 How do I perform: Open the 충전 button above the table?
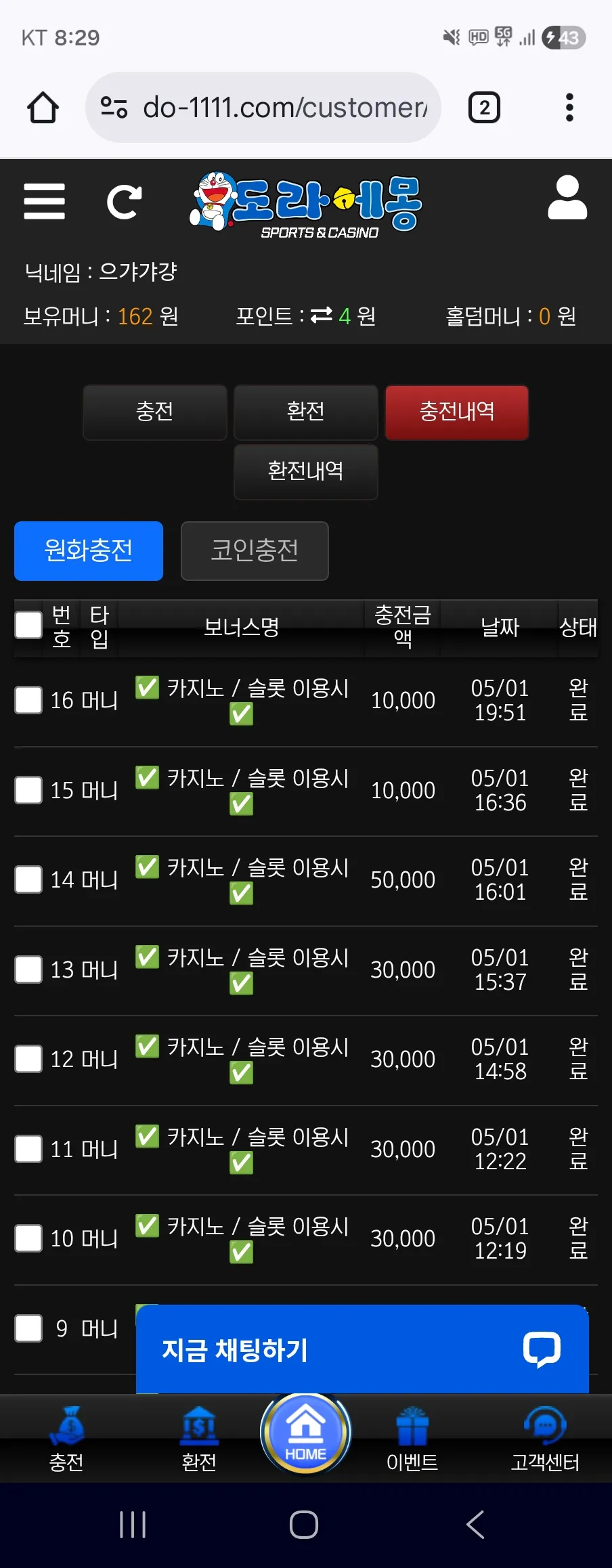pos(155,412)
